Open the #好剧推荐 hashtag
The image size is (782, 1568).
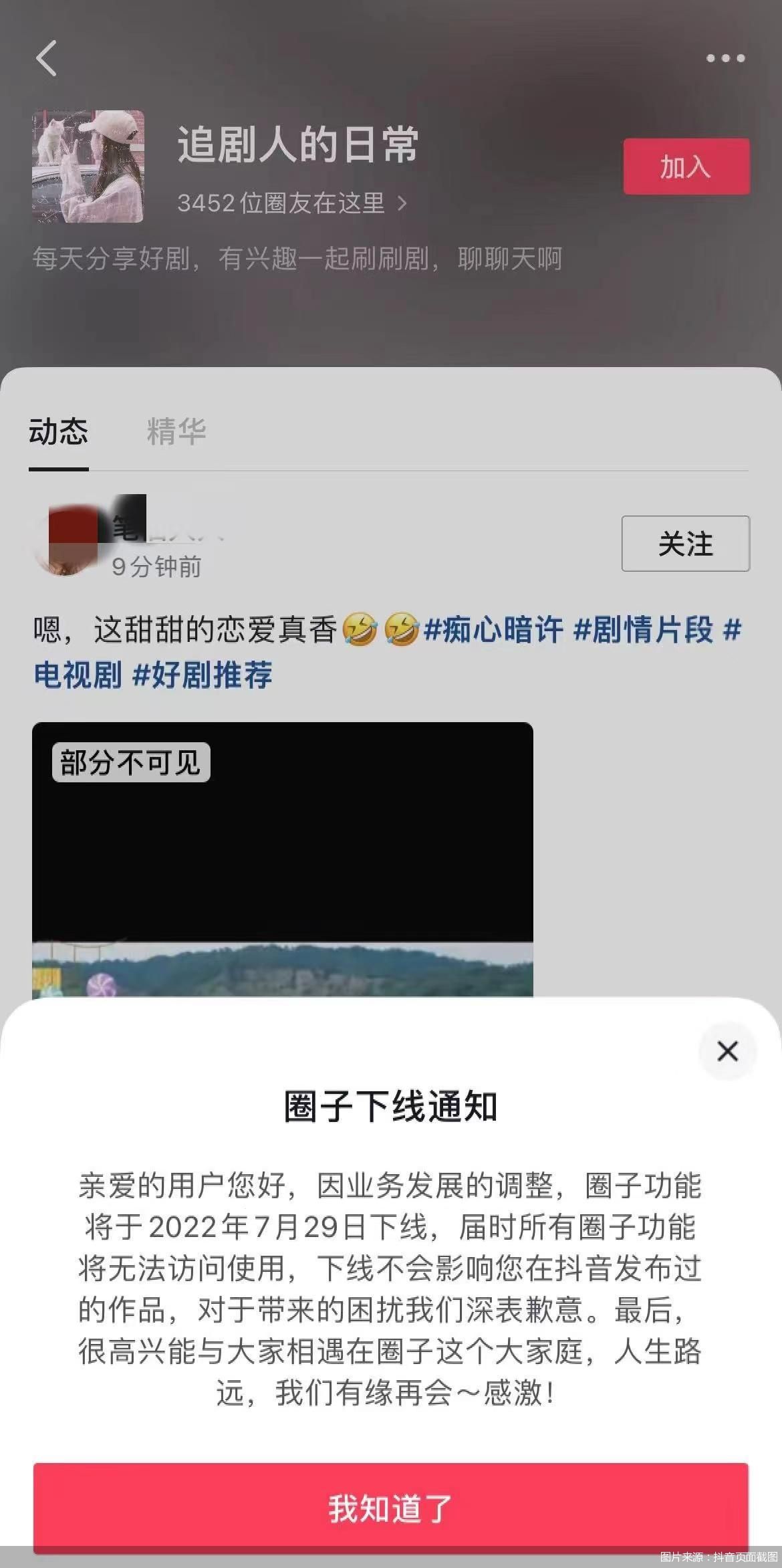203,675
